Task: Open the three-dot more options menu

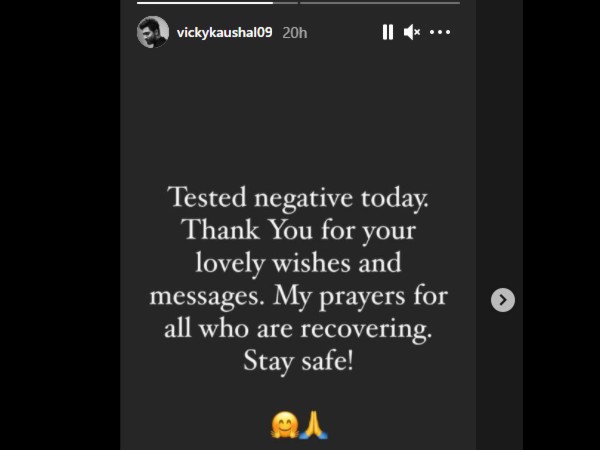Action: 440,32
